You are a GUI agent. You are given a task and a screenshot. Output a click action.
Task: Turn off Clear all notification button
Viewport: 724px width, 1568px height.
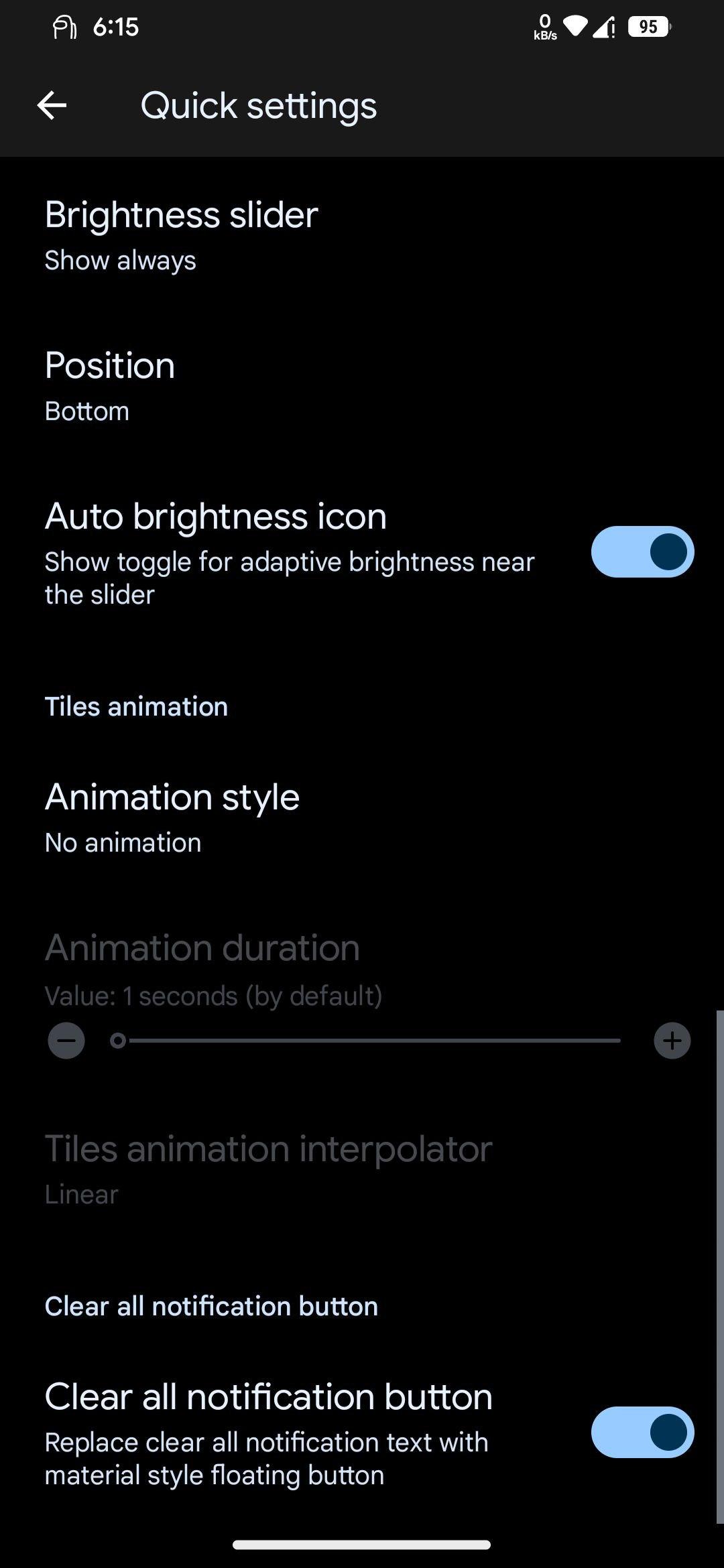click(x=642, y=1432)
